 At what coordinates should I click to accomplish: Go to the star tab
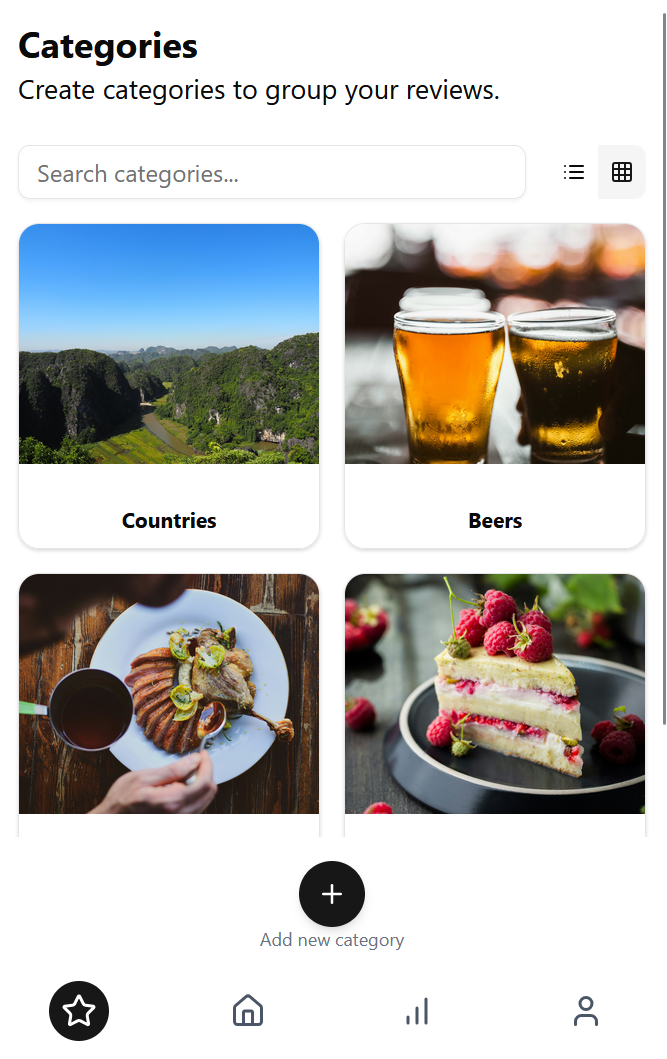point(79,1011)
